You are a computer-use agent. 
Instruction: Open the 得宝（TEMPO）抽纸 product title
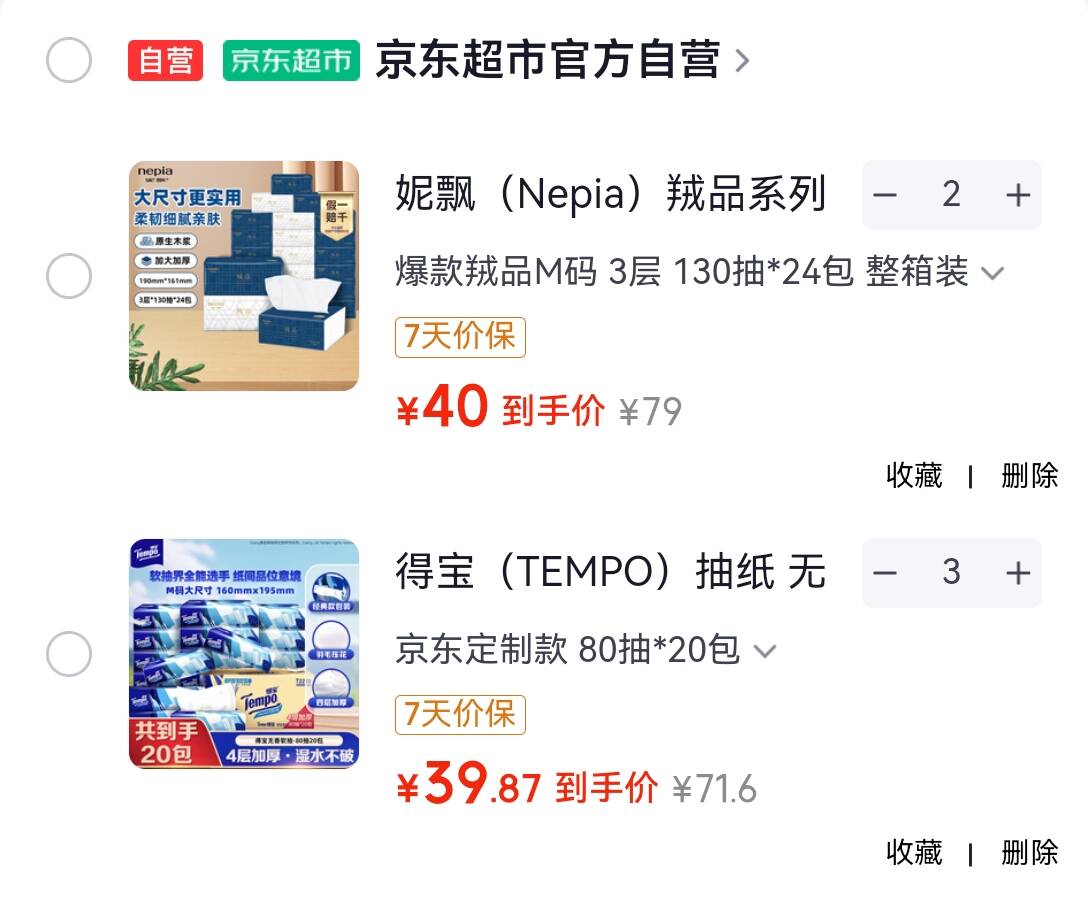pos(610,573)
